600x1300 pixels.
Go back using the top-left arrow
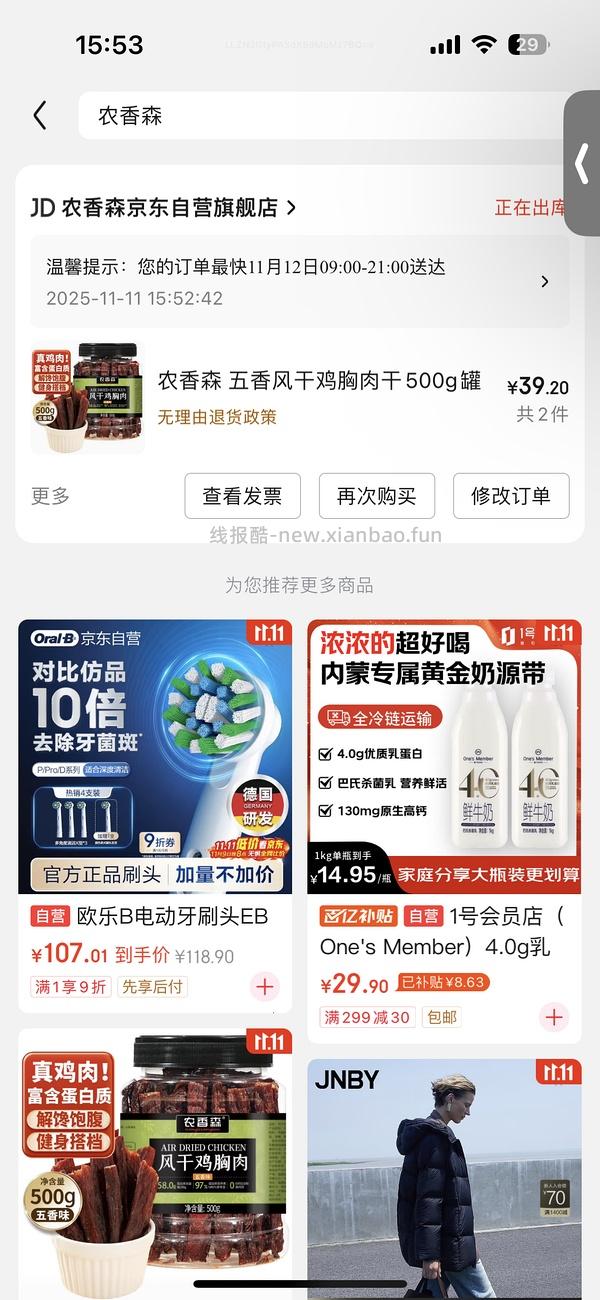pyautogui.click(x=40, y=116)
